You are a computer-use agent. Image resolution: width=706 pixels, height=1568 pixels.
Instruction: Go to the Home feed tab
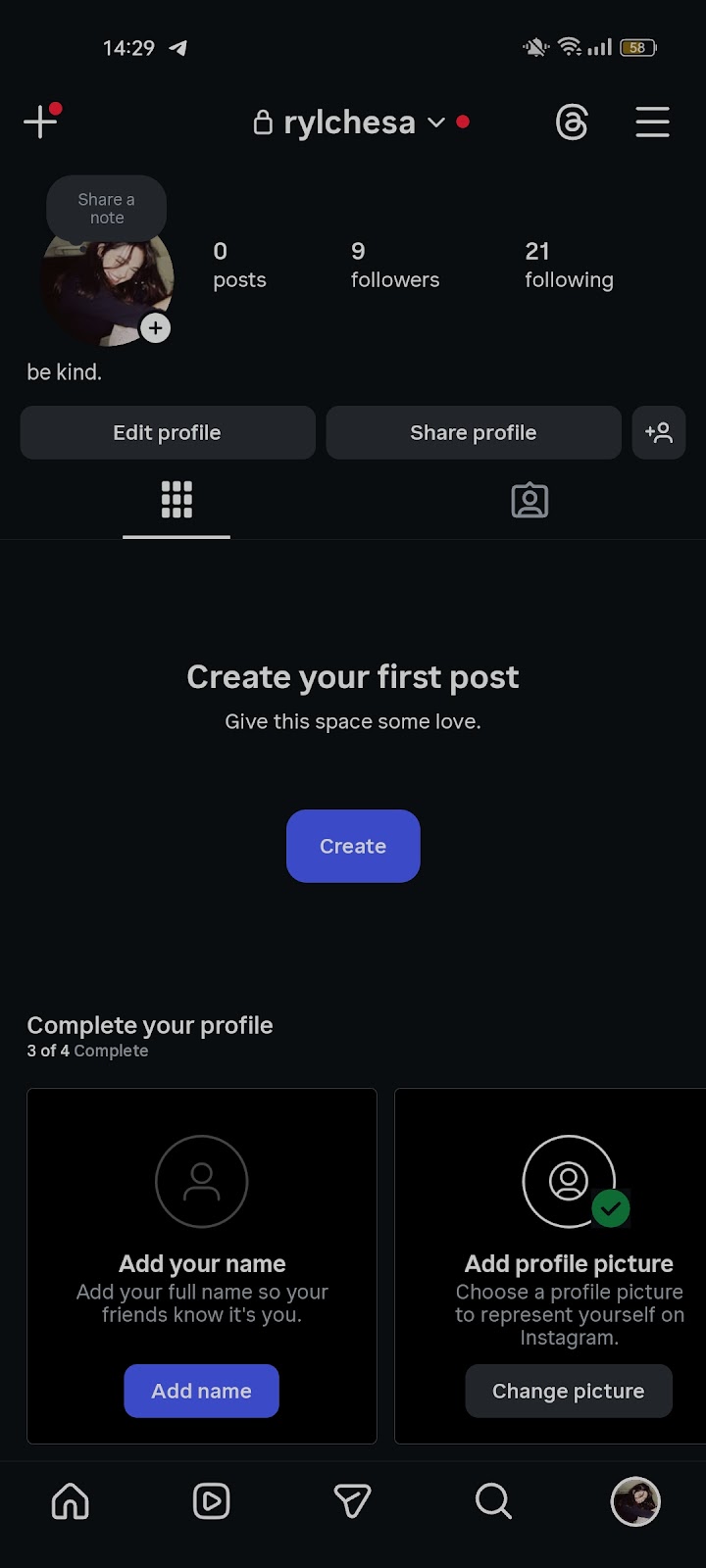71,1500
